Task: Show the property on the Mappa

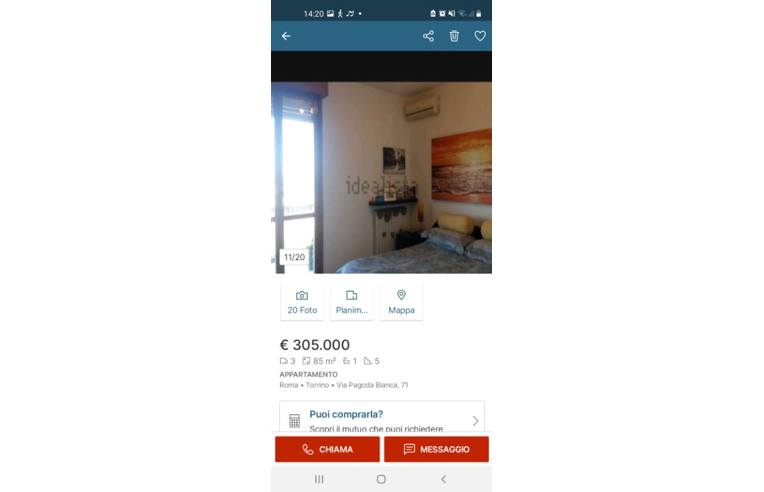Action: point(401,302)
